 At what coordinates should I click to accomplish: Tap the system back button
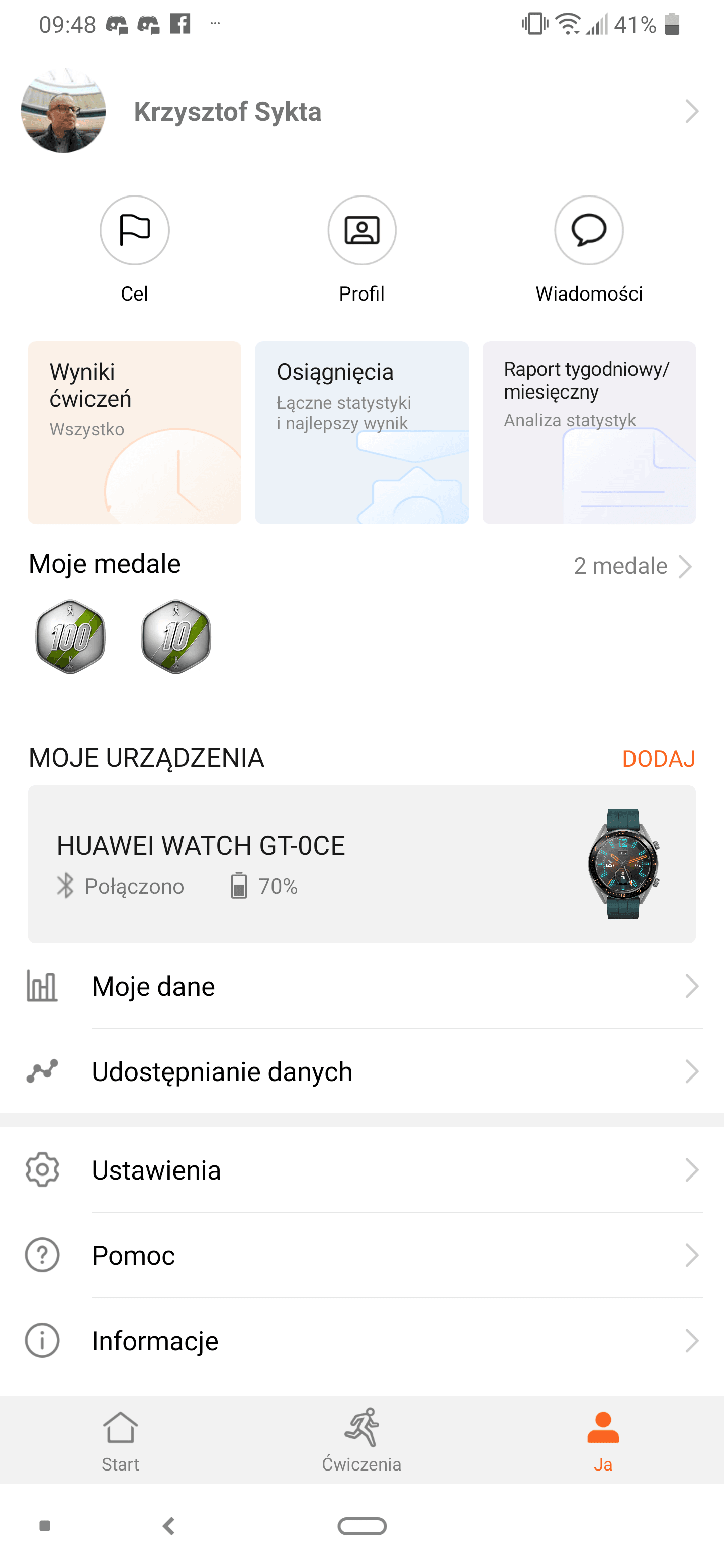click(x=169, y=1525)
